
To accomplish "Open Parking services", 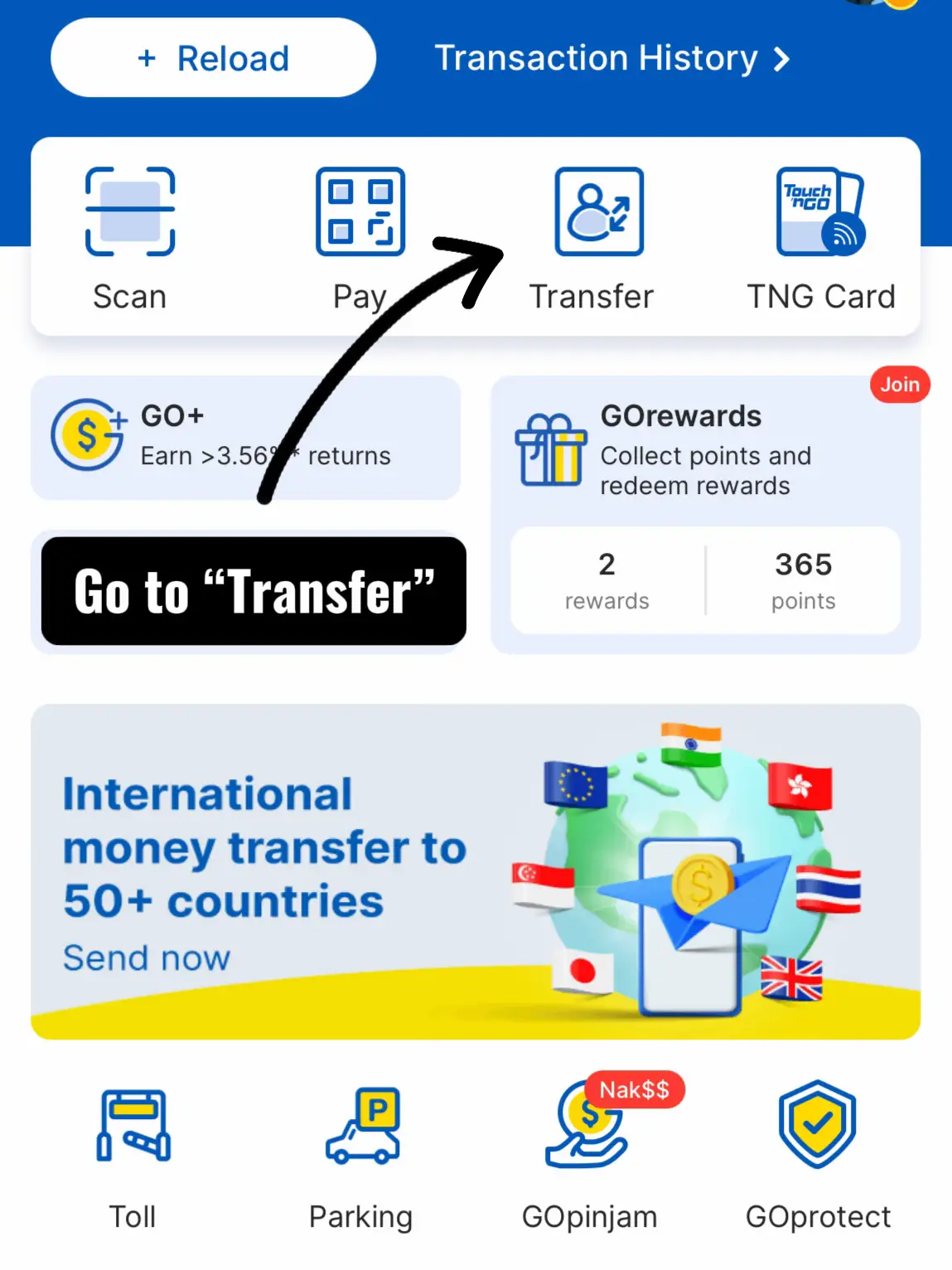I will point(361,1156).
